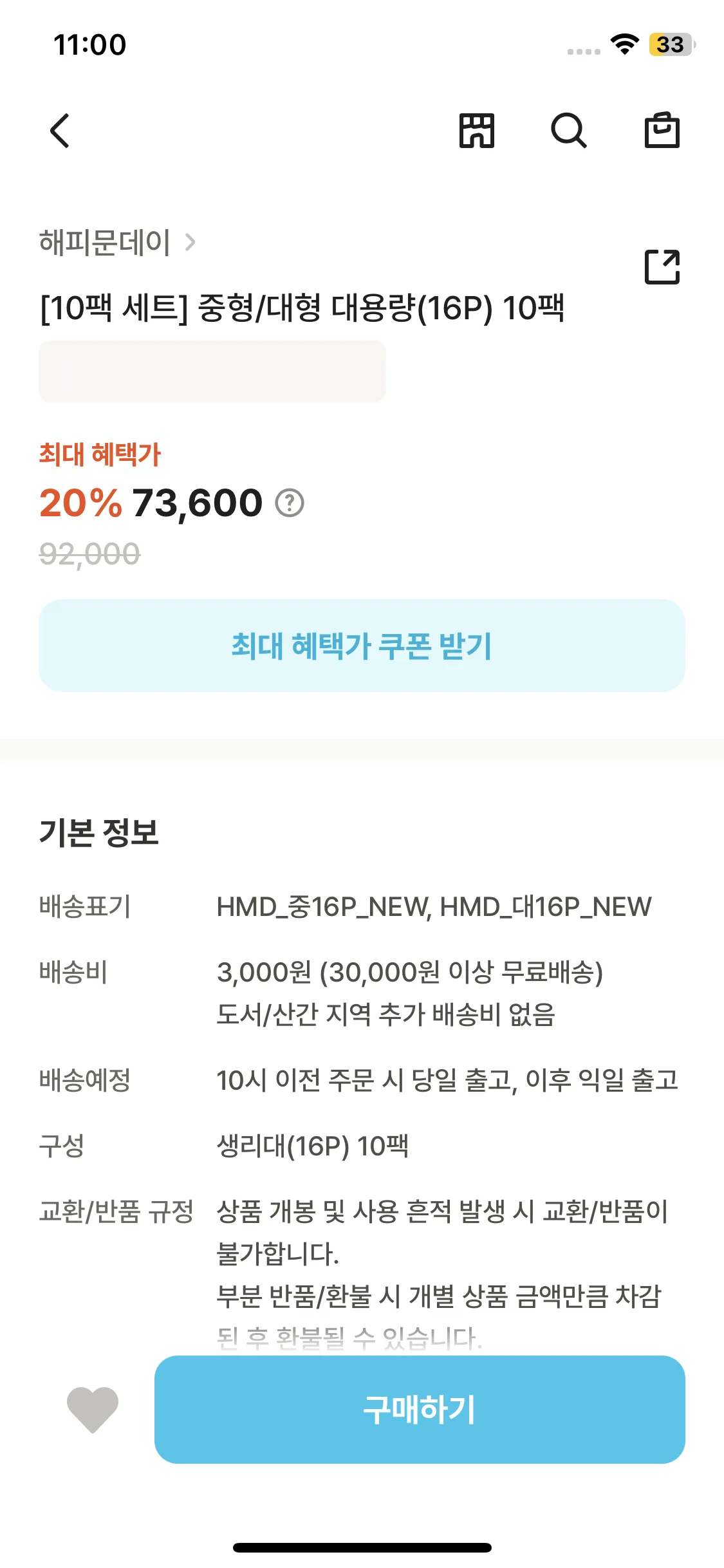This screenshot has height=1568, width=724.
Task: Tap 최대 혜택가 쿠폰 받기 button
Action: tap(362, 646)
